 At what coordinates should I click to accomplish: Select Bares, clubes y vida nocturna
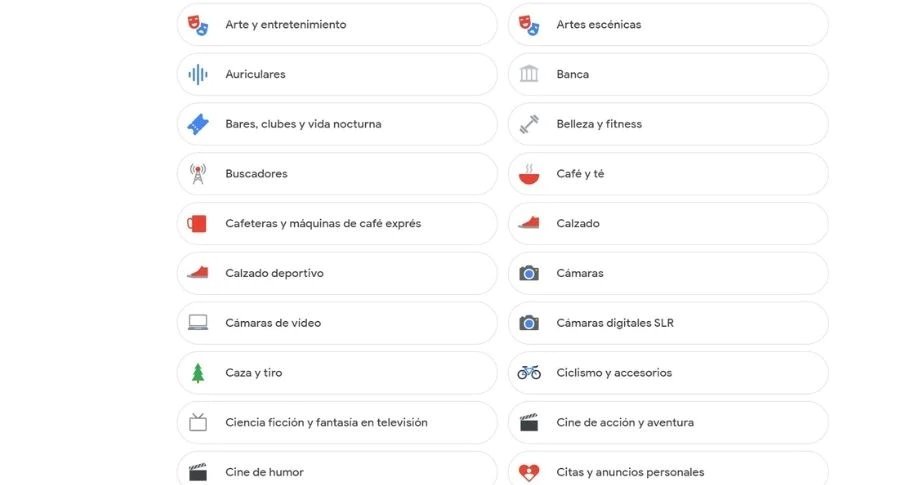pos(336,124)
